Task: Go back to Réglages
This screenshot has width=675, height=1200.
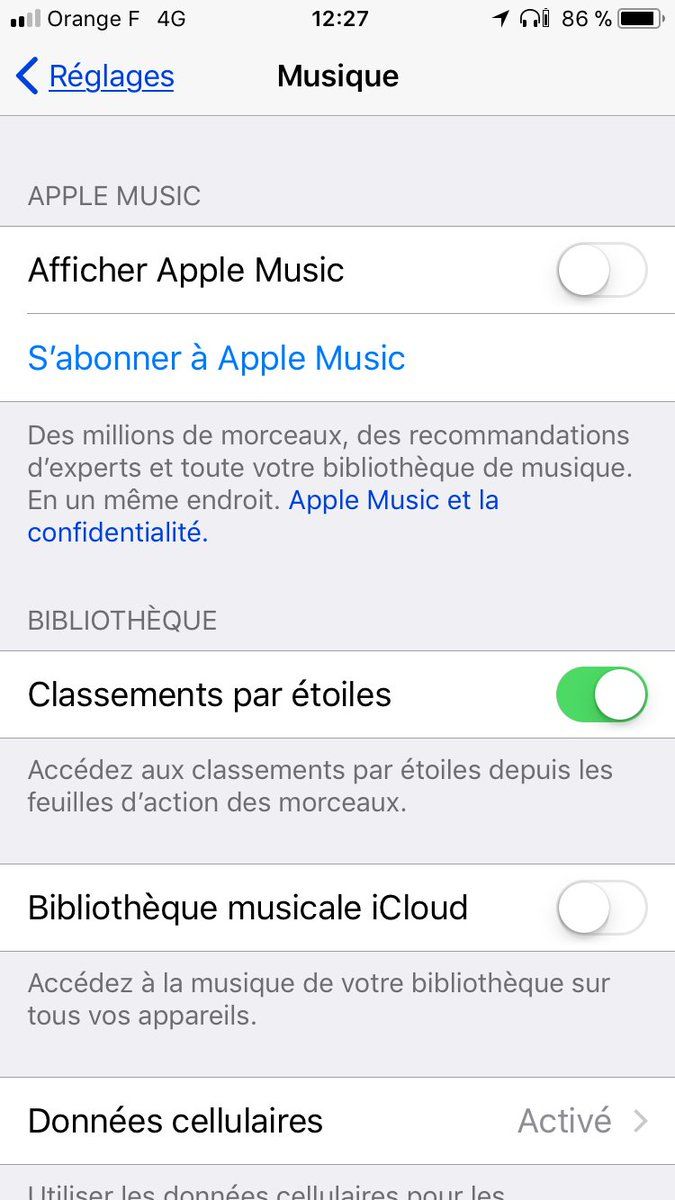Action: pyautogui.click(x=96, y=77)
